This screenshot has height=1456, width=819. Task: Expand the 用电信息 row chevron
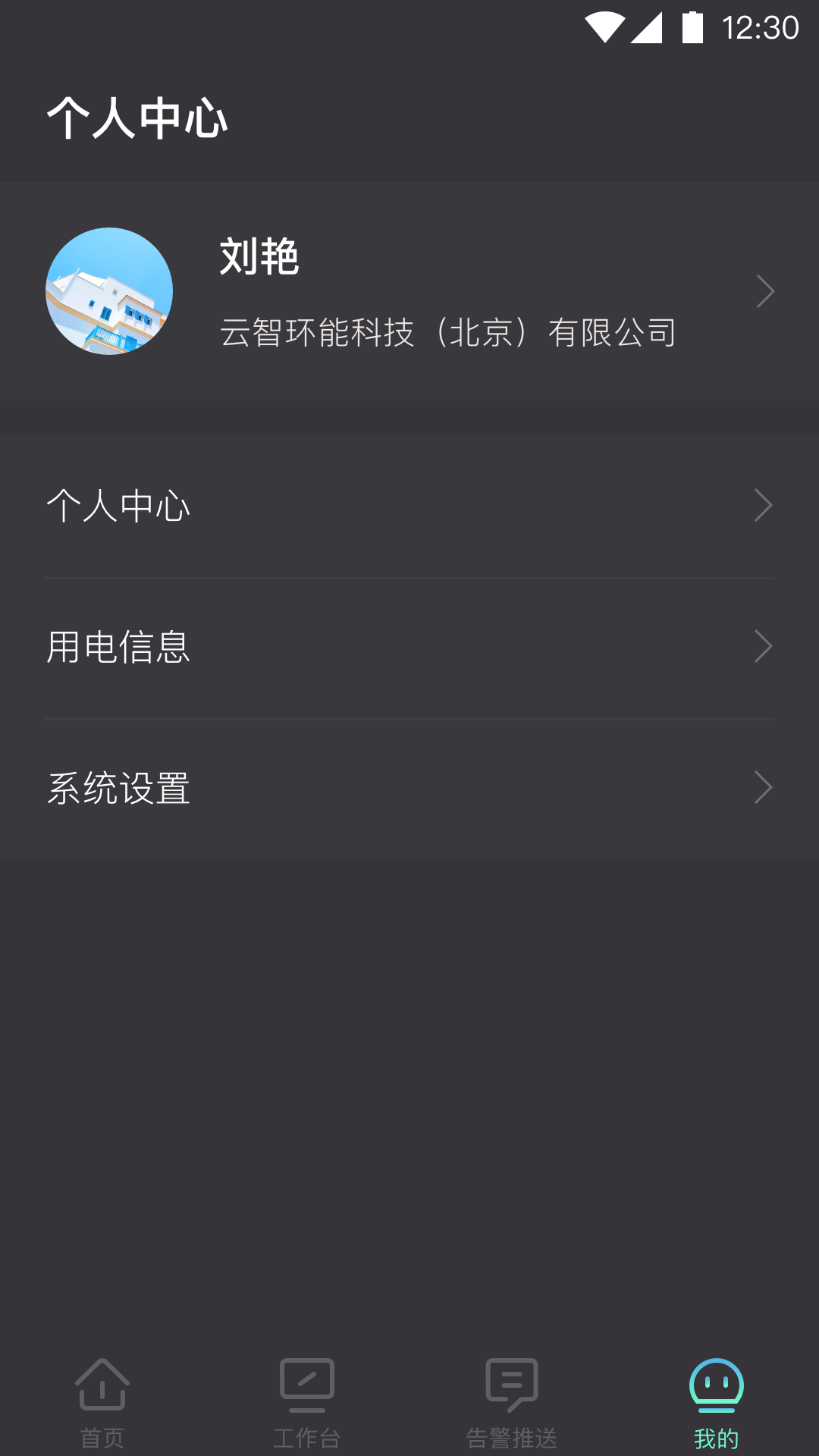pyautogui.click(x=764, y=646)
